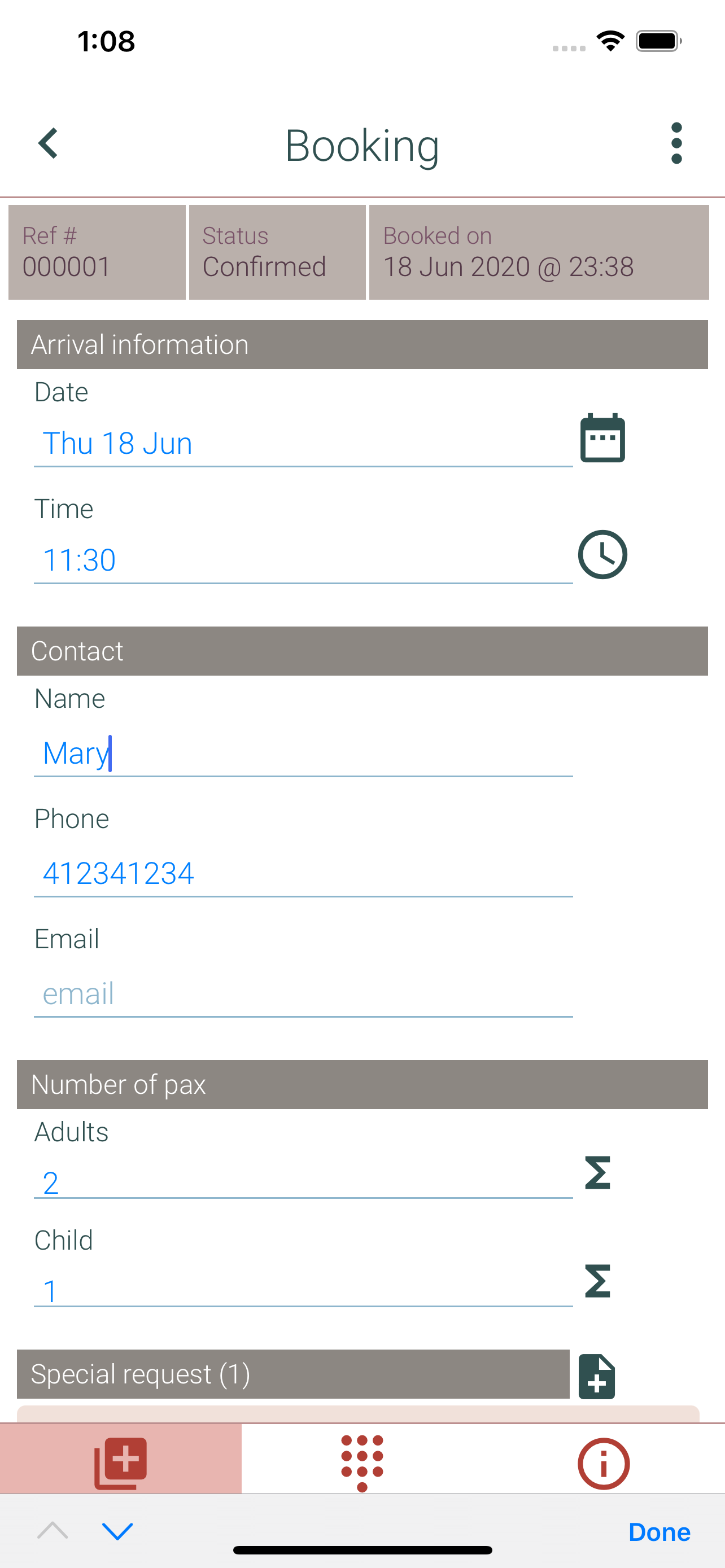This screenshot has height=1568, width=725.
Task: Edit the arrival time field
Action: [x=303, y=560]
